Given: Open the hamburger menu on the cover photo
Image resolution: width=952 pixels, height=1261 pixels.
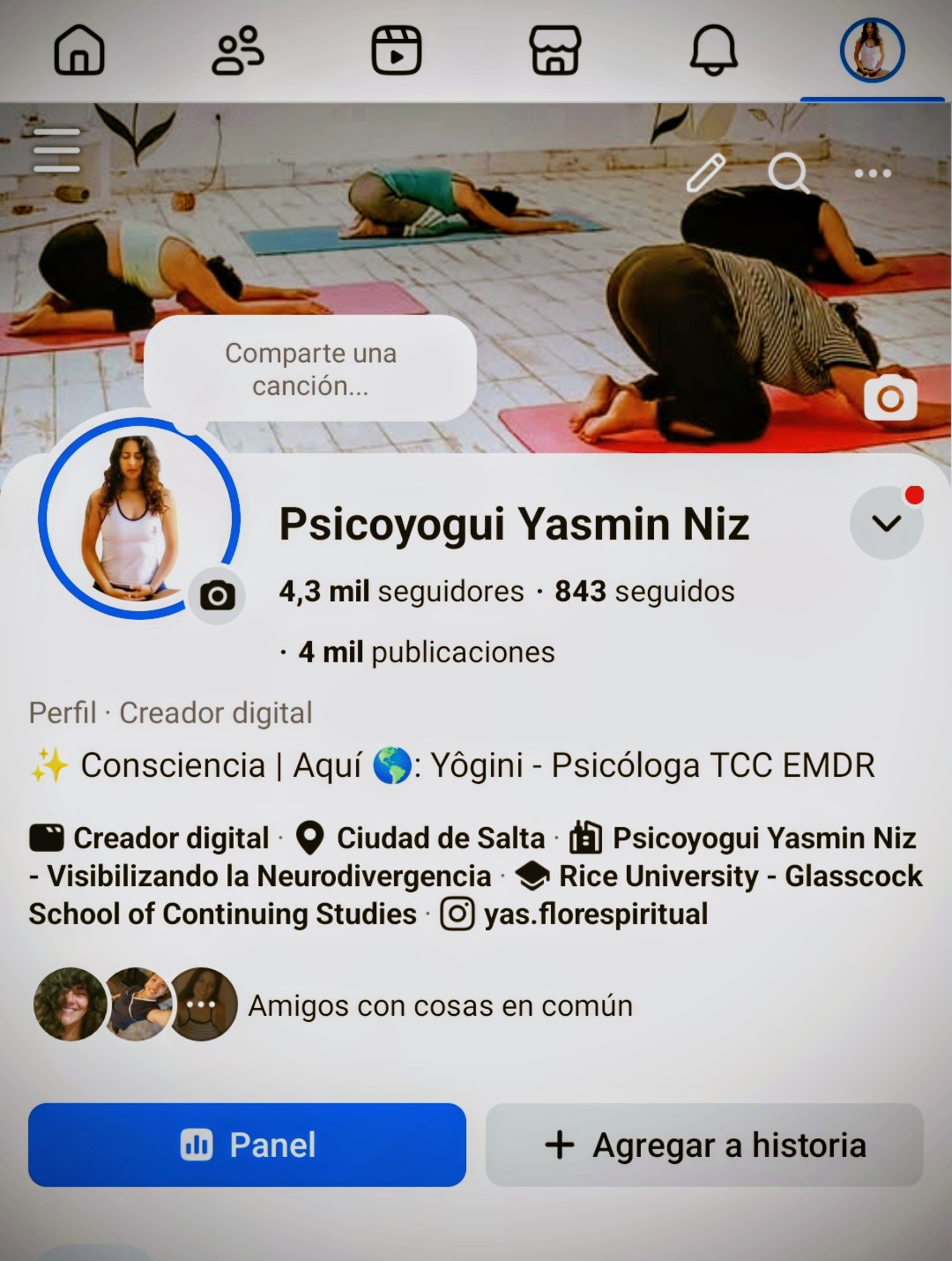Looking at the screenshot, I should click(x=56, y=150).
